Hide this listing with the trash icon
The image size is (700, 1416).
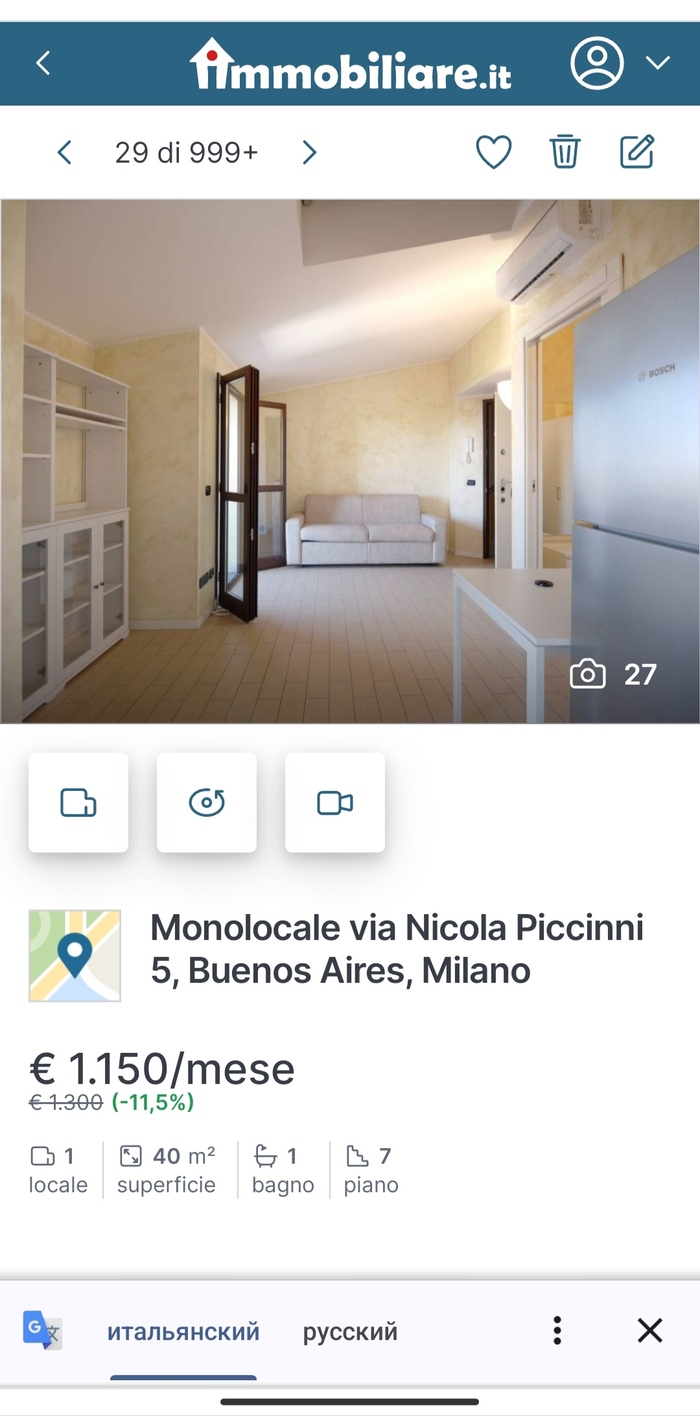[565, 152]
